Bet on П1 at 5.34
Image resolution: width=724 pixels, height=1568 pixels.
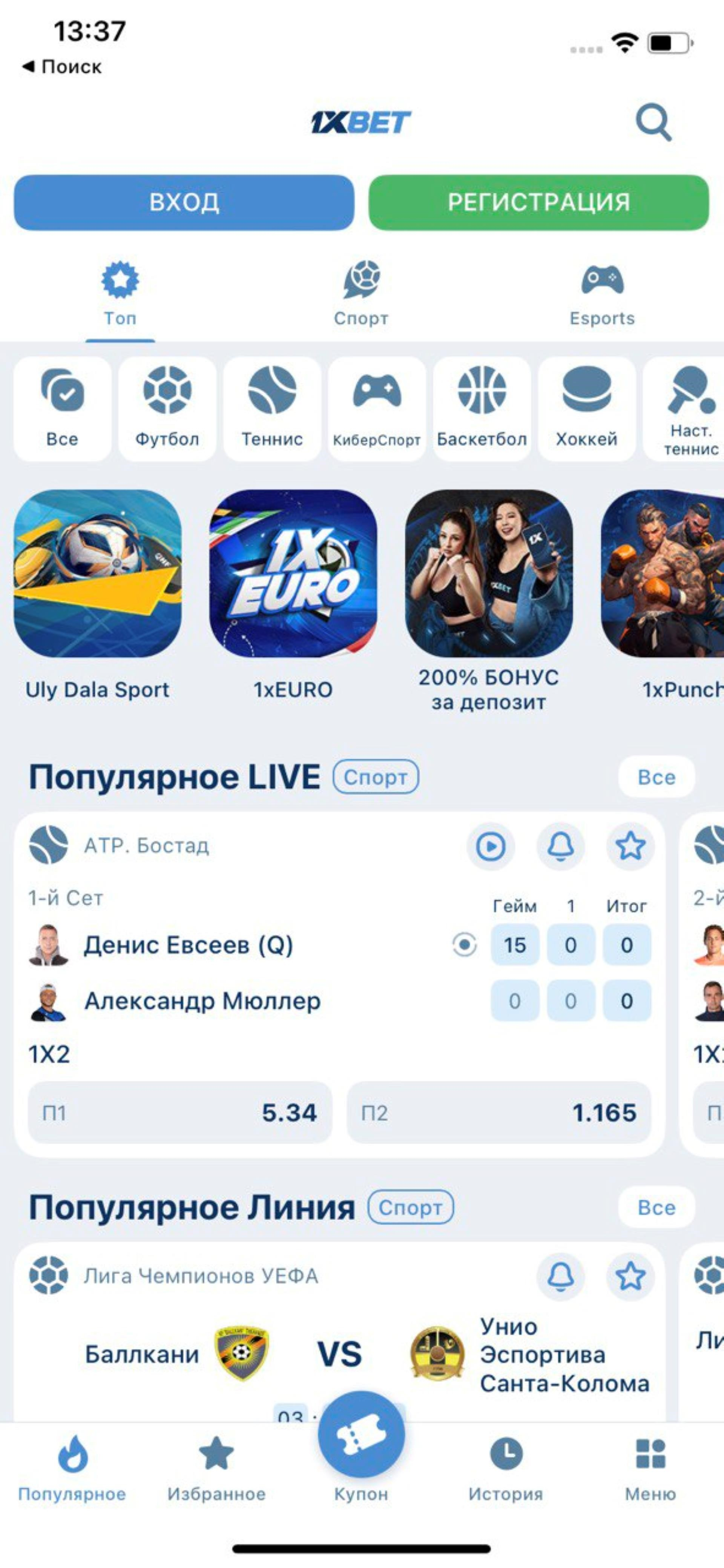click(x=180, y=1113)
